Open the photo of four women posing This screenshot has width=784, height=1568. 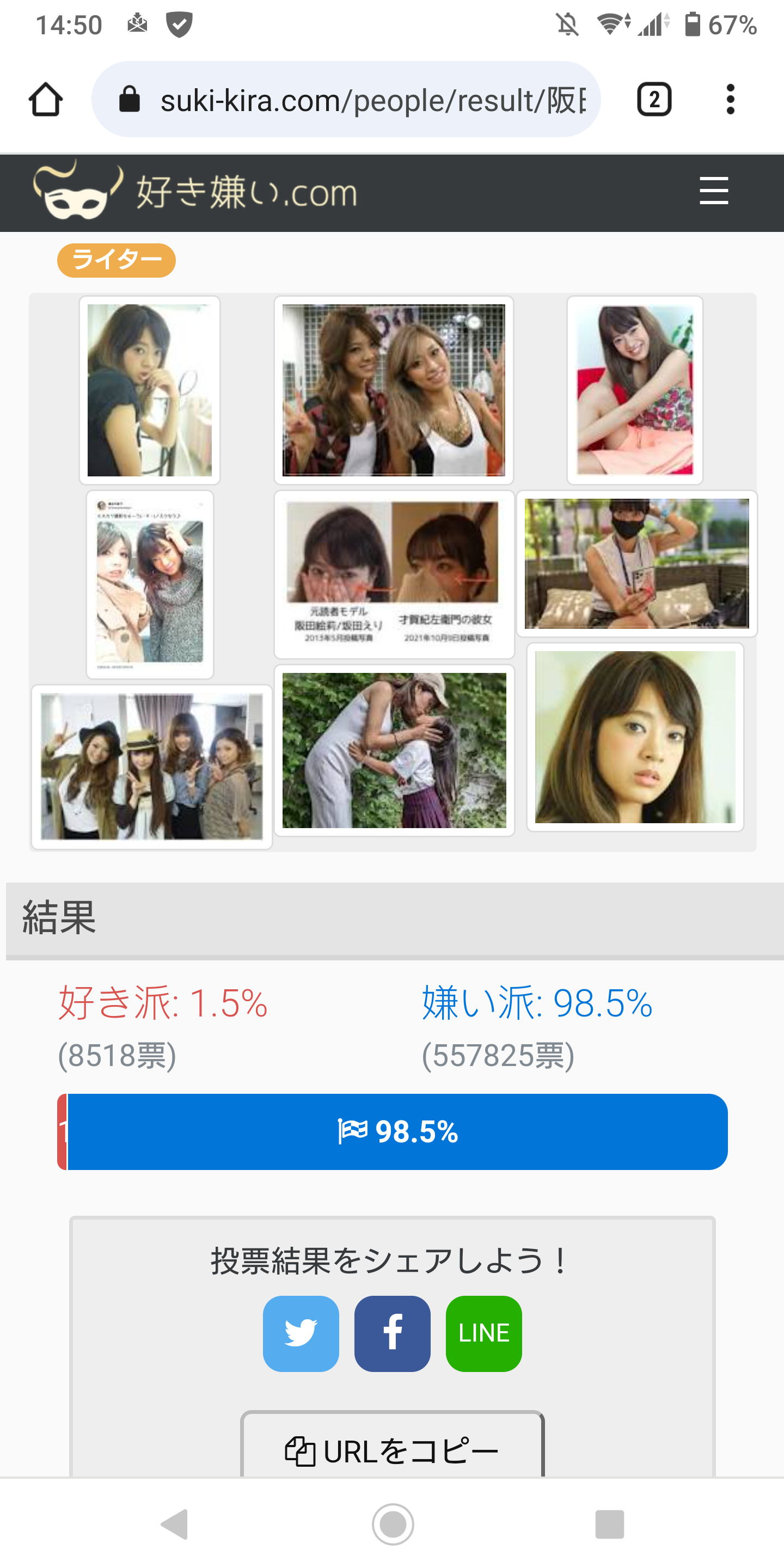tap(151, 767)
